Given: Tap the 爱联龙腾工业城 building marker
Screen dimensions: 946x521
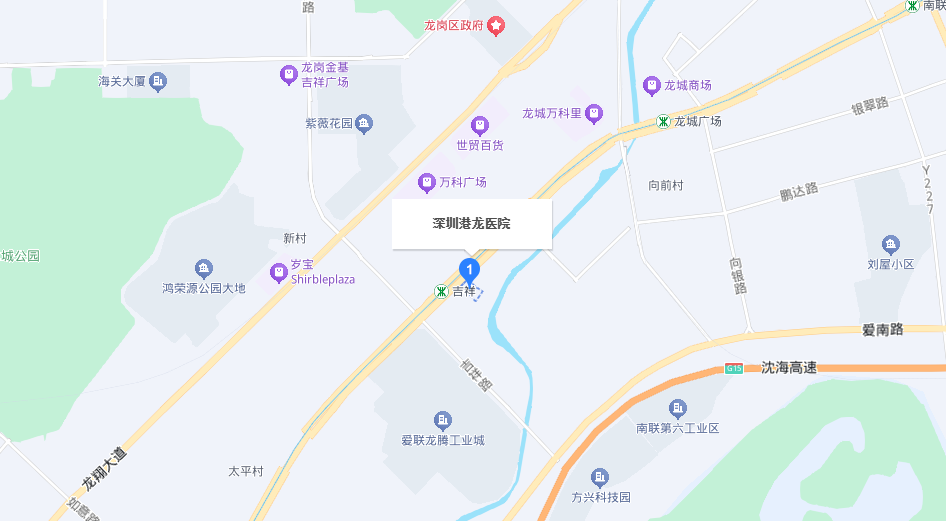Looking at the screenshot, I should click(442, 421).
